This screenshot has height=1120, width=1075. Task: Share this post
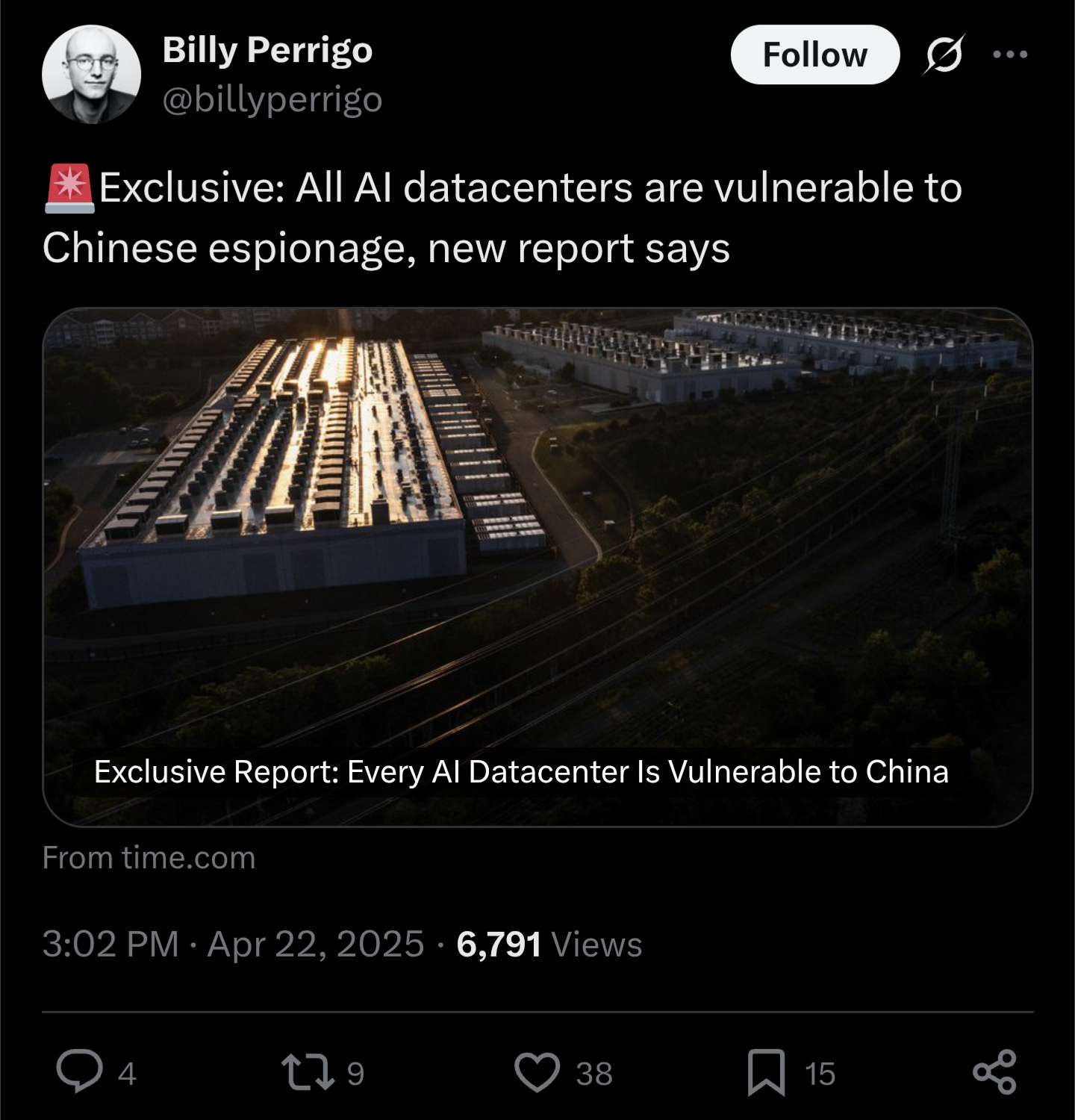click(x=994, y=1071)
